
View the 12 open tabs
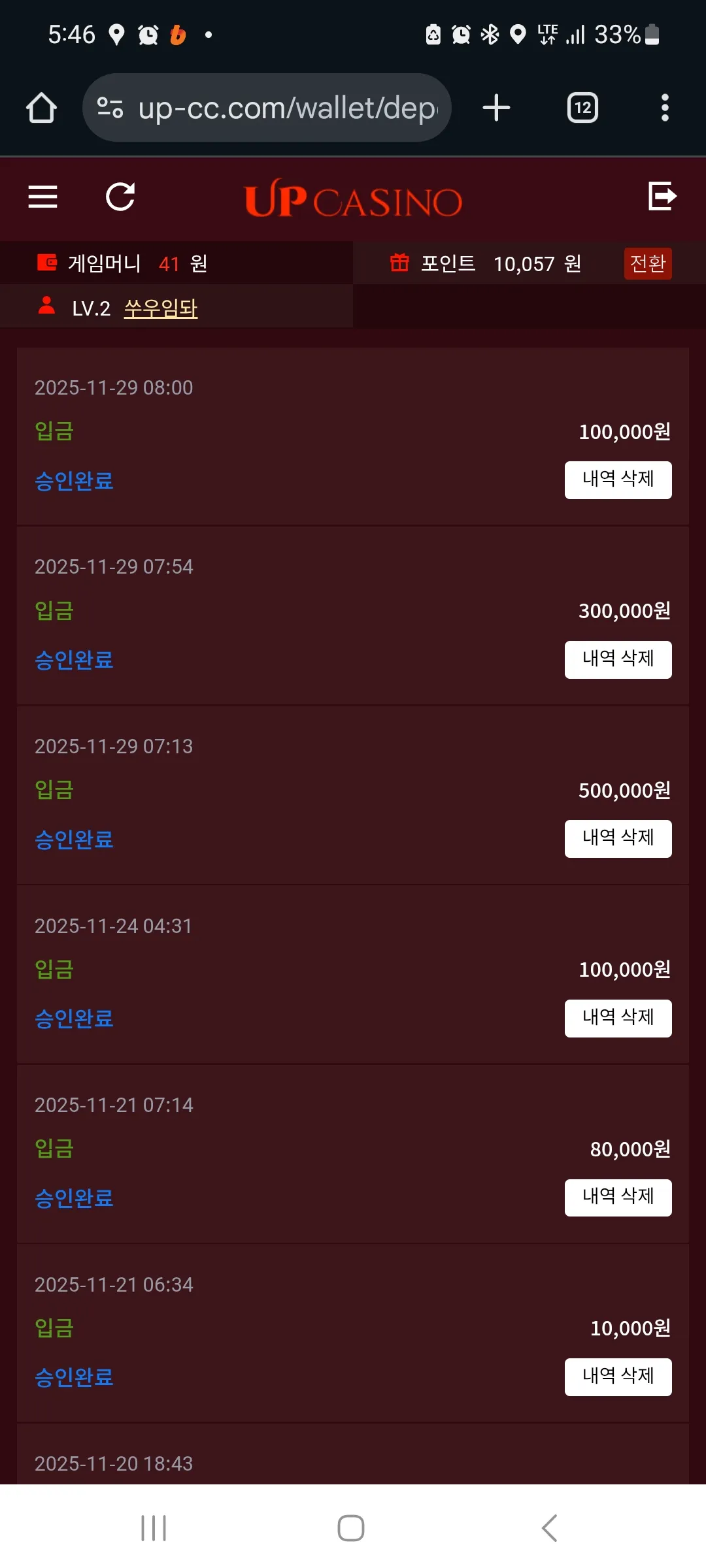coord(582,108)
